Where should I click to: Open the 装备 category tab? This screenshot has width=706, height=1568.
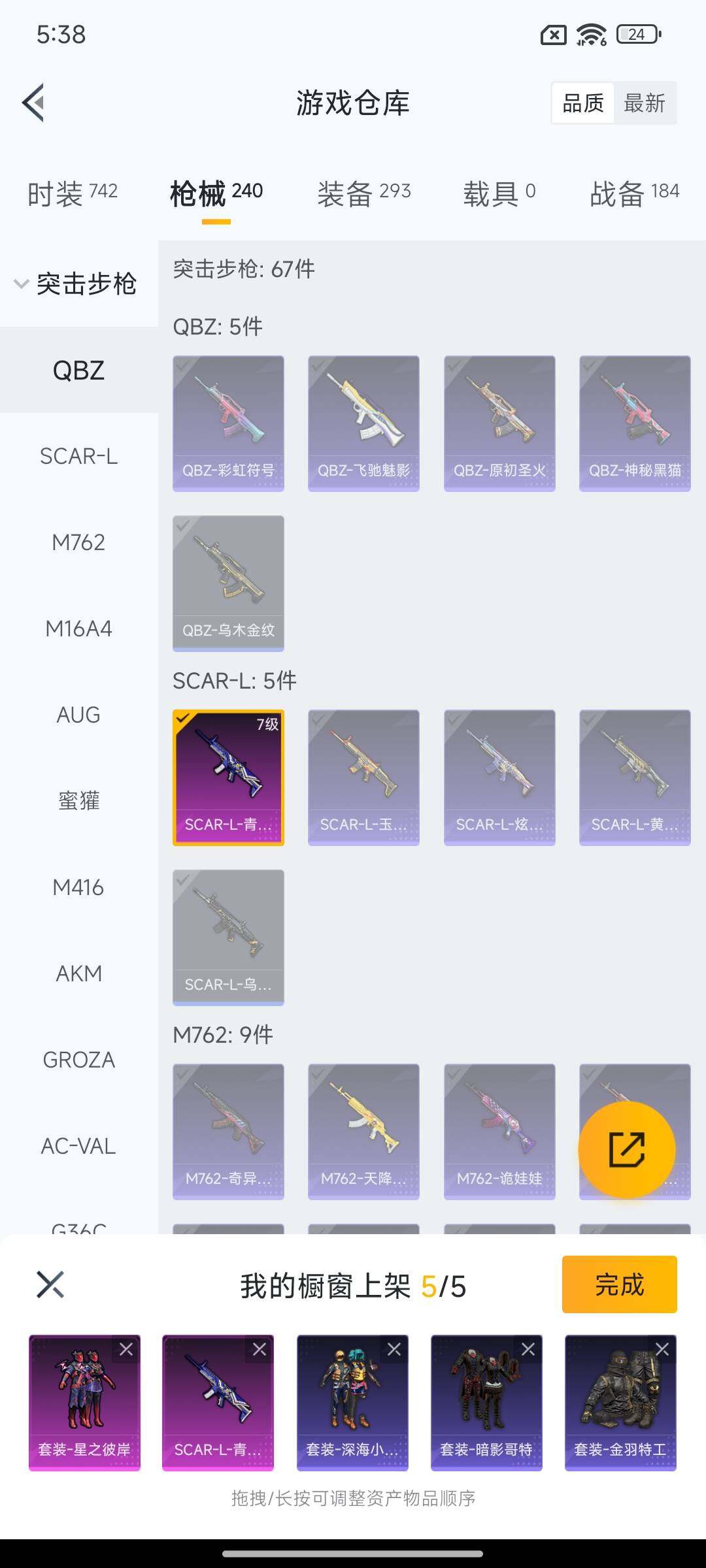click(x=363, y=193)
